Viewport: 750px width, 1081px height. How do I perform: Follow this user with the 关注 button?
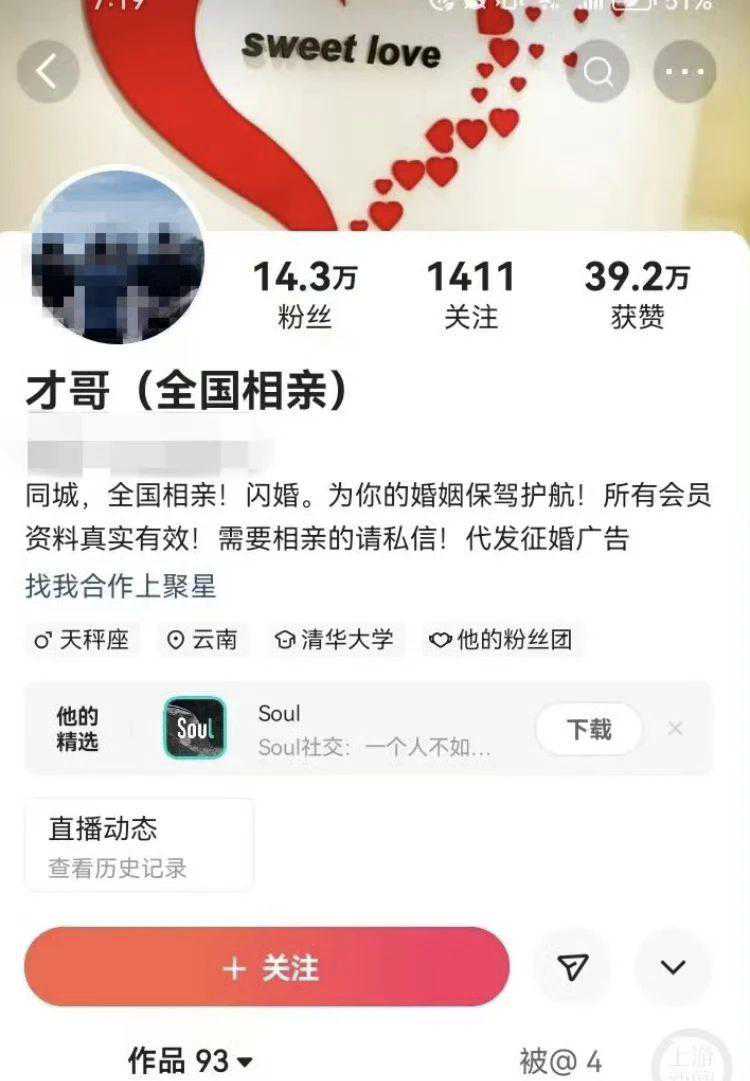(267, 967)
